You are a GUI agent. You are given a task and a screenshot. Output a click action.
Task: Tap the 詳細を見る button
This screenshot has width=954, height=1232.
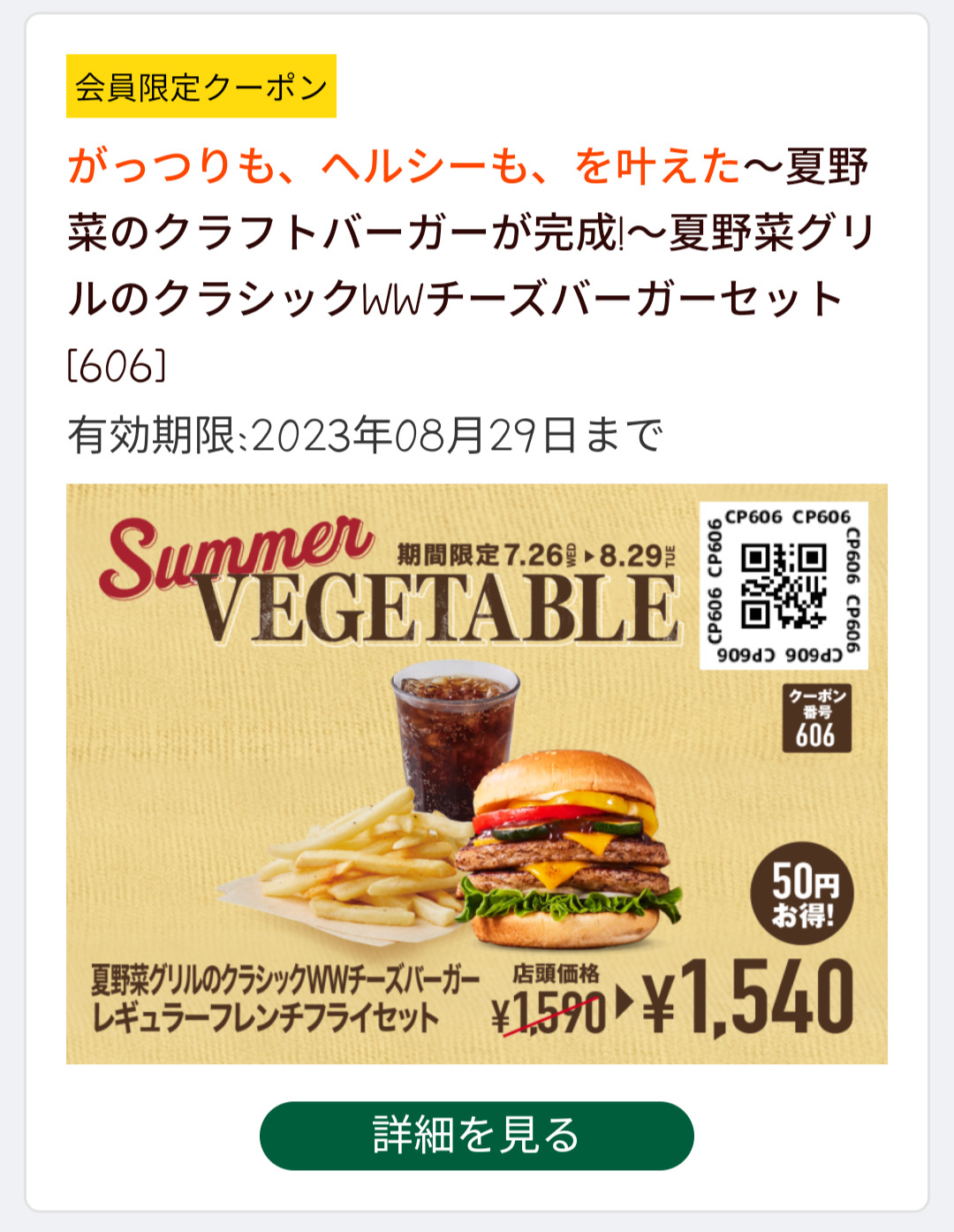[x=476, y=1136]
